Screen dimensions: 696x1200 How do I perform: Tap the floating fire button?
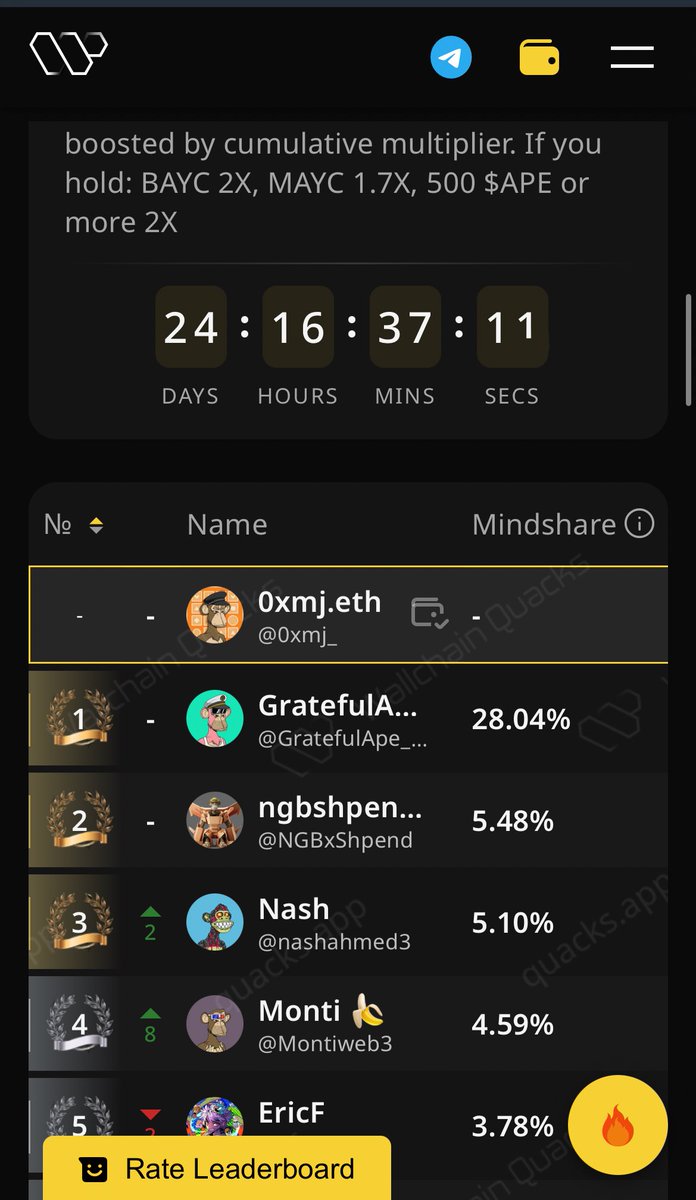pos(618,1125)
